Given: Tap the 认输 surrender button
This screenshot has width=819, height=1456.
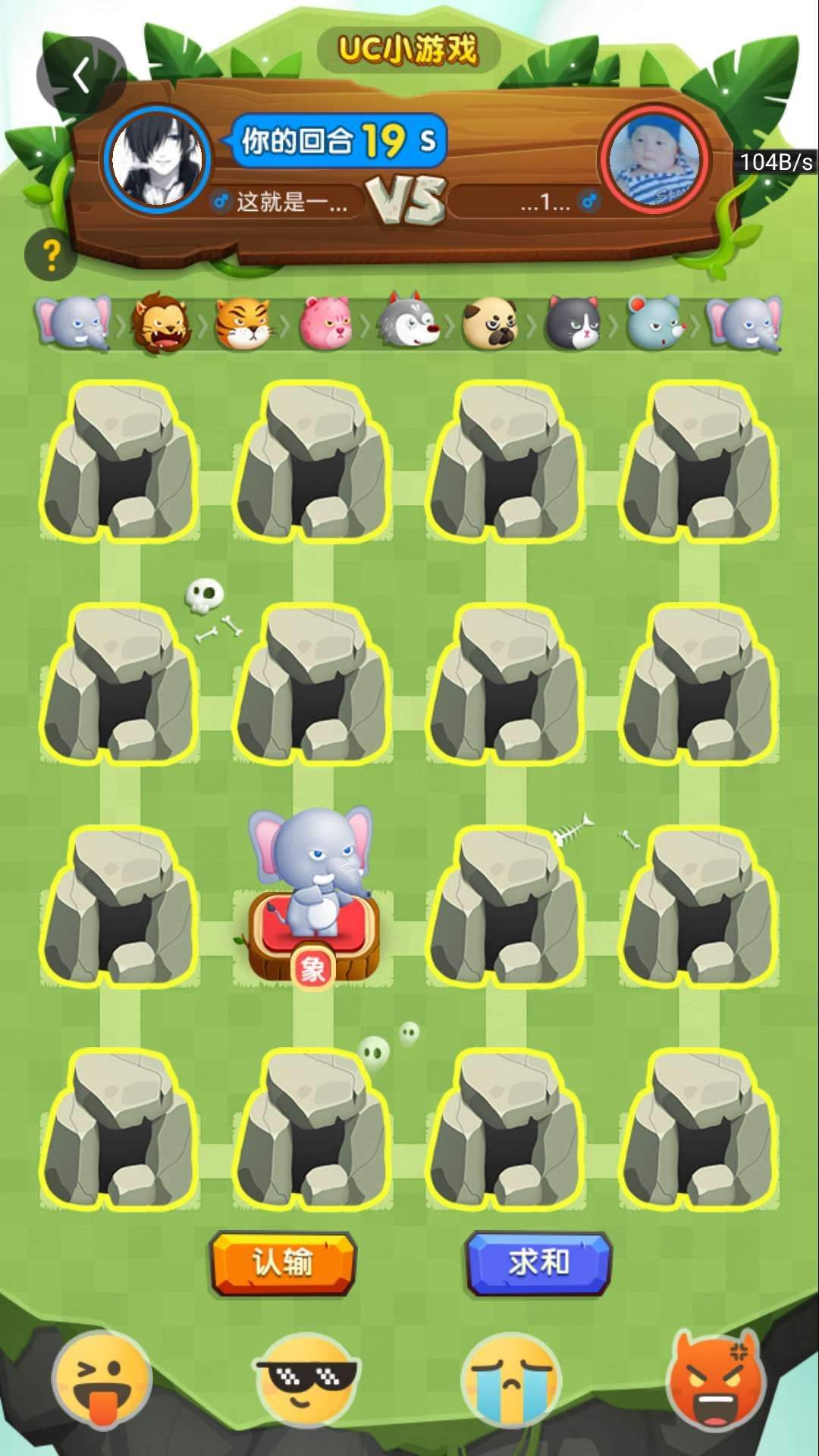Looking at the screenshot, I should (x=282, y=1263).
